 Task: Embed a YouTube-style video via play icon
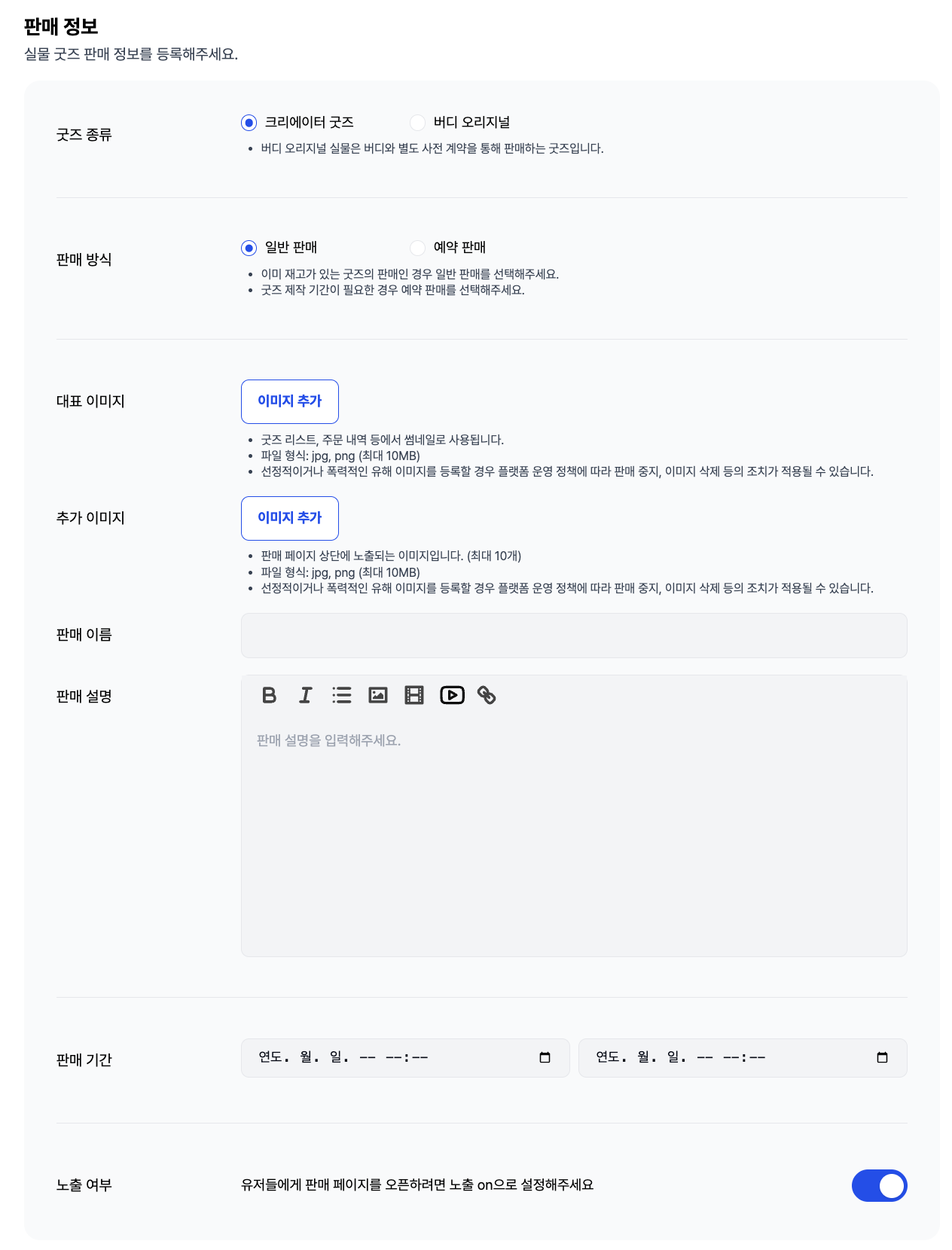[452, 695]
